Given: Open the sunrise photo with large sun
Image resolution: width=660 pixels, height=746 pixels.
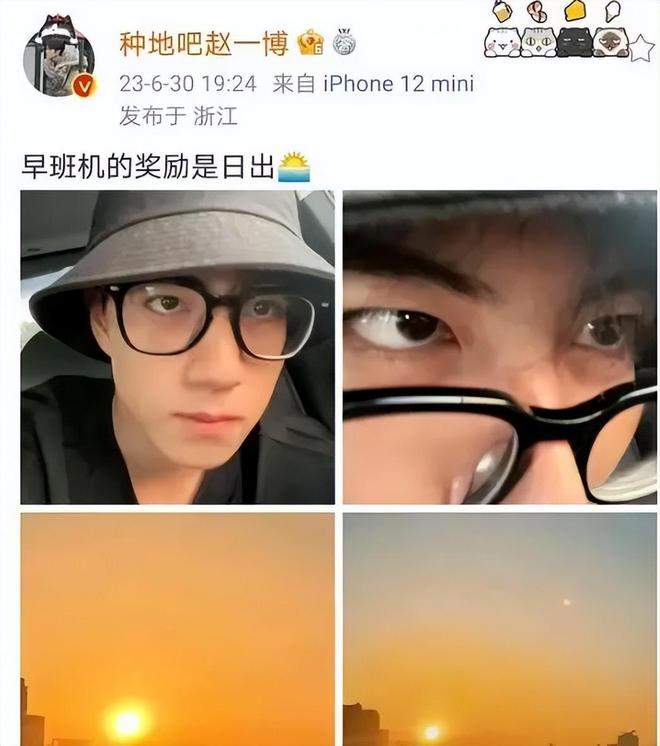Looking at the screenshot, I should 178,630.
